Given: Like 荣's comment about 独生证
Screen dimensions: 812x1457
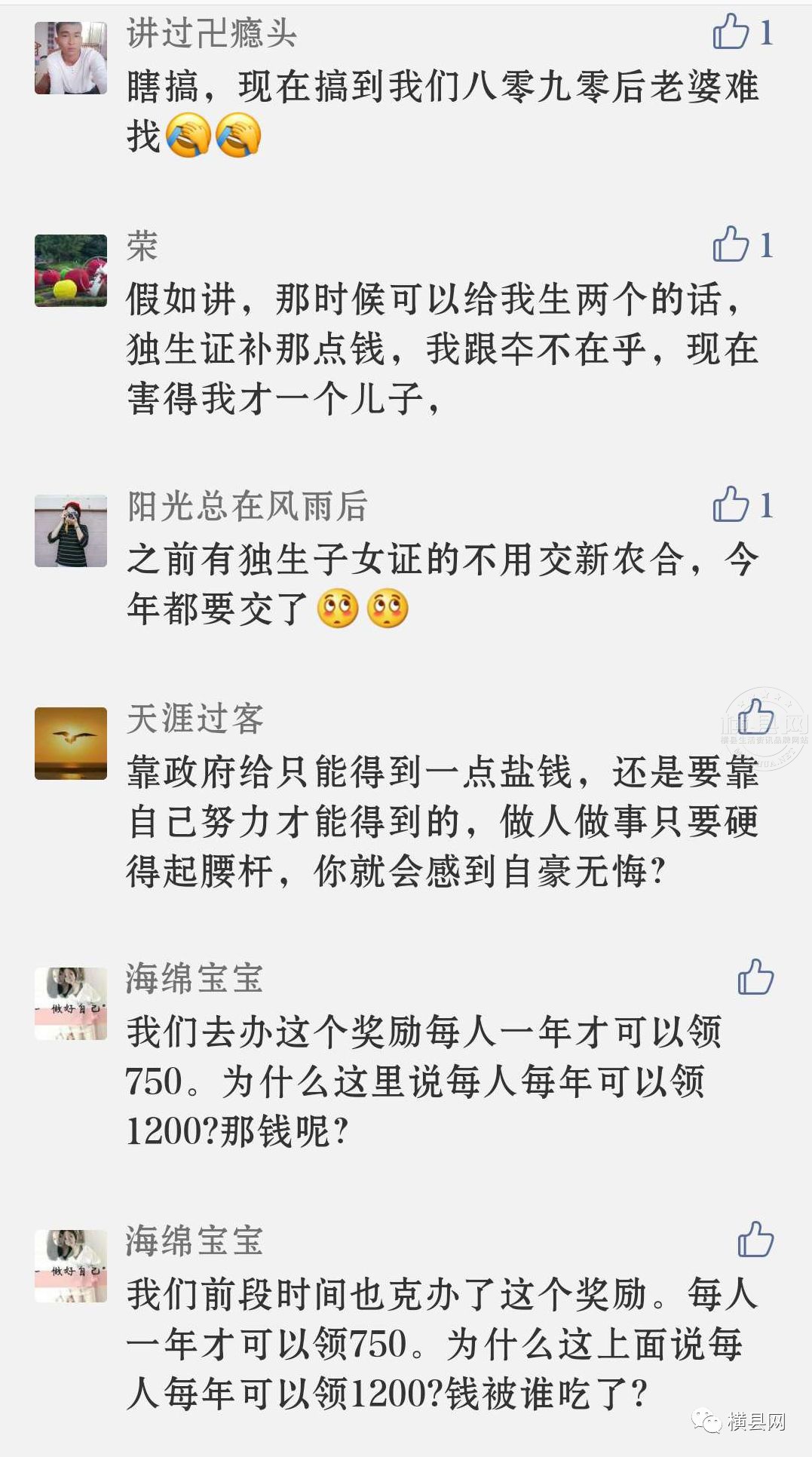Looking at the screenshot, I should [x=731, y=244].
